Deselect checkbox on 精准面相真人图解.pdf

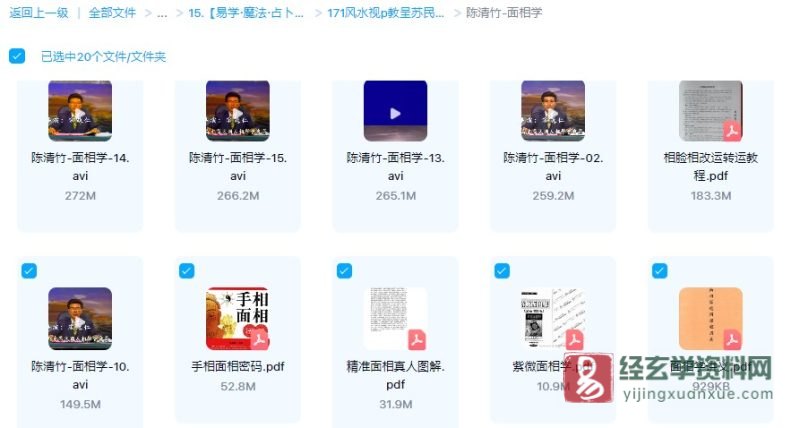click(344, 270)
